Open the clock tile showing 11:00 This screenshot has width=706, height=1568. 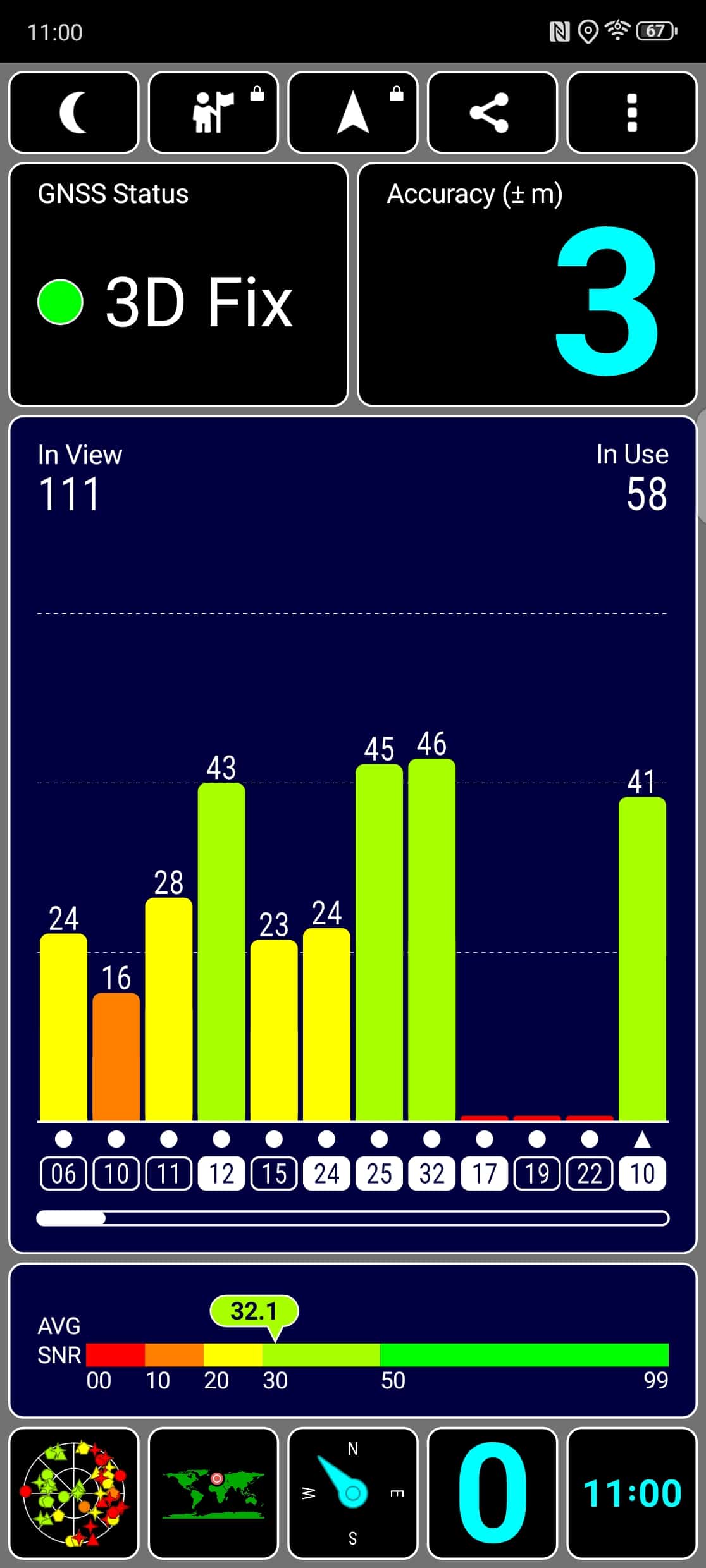[632, 1493]
